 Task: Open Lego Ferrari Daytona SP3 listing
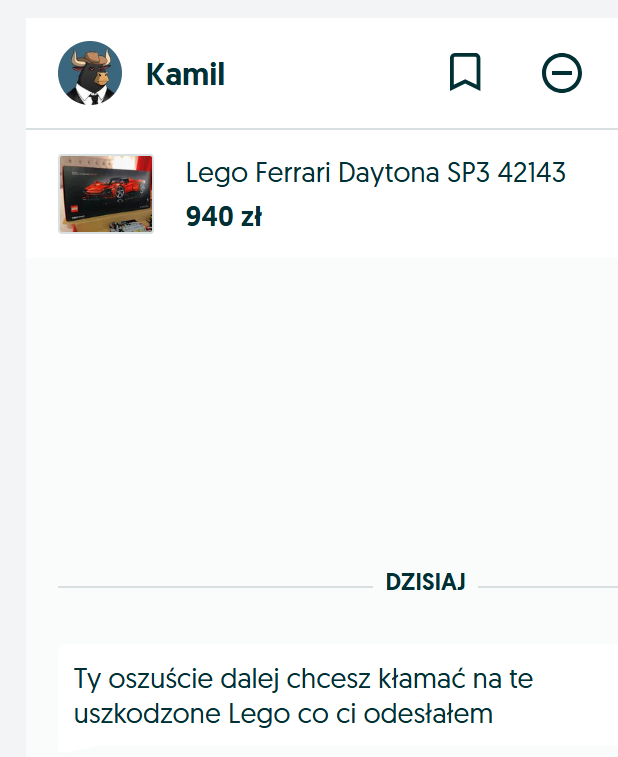pyautogui.click(x=375, y=173)
